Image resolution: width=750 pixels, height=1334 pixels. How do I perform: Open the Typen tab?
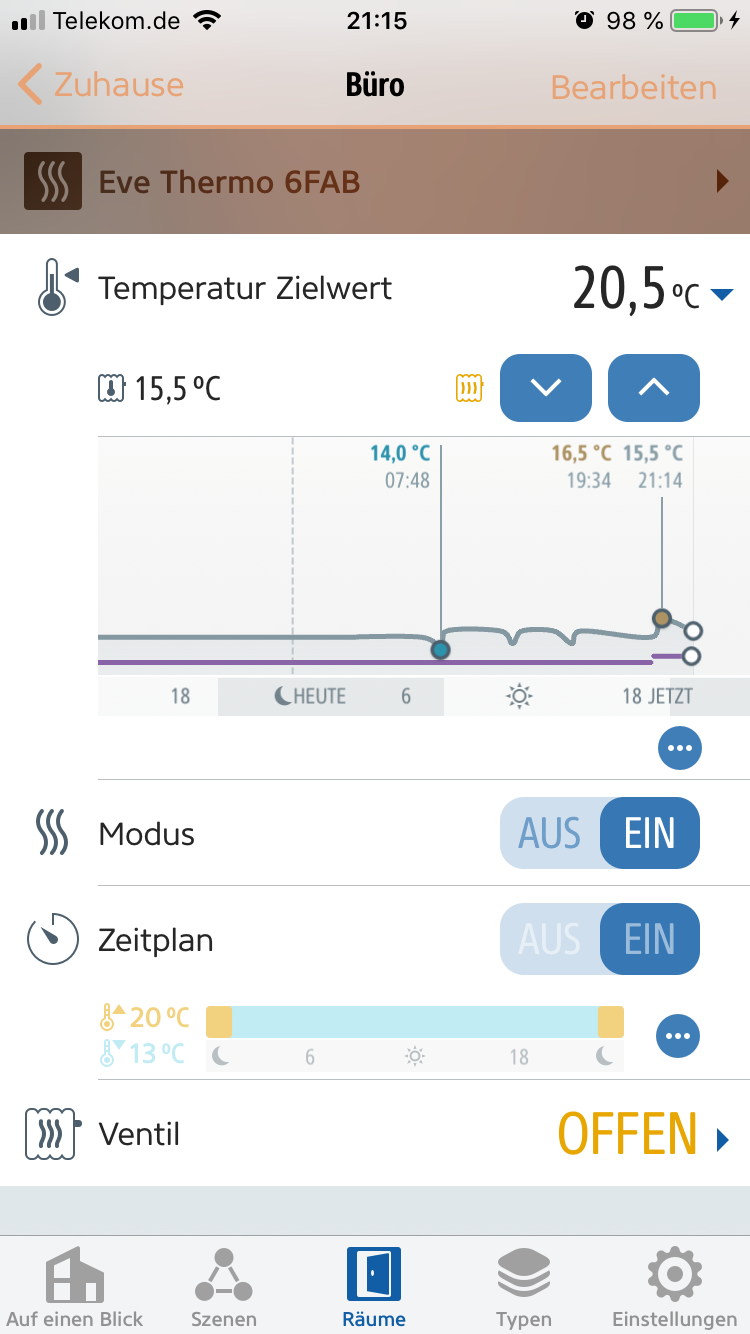coord(524,1288)
